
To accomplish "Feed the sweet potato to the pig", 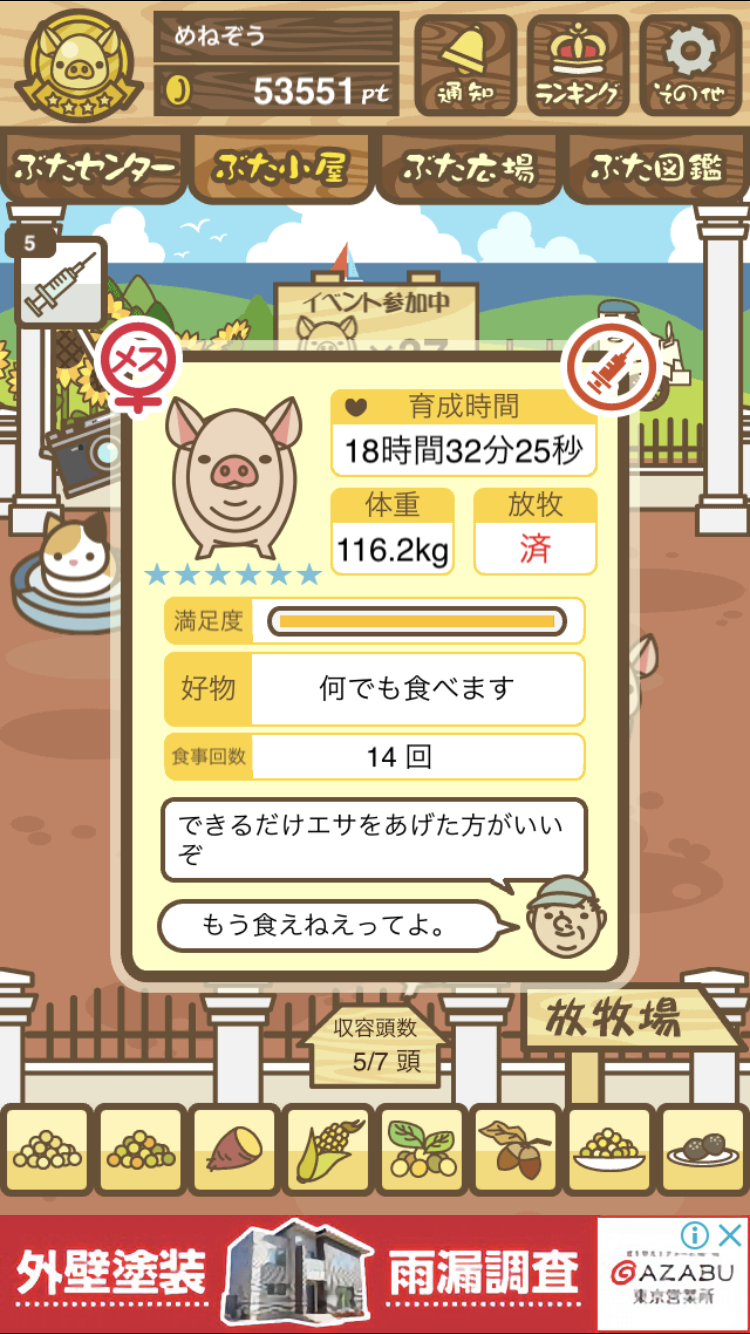I will (x=234, y=1149).
